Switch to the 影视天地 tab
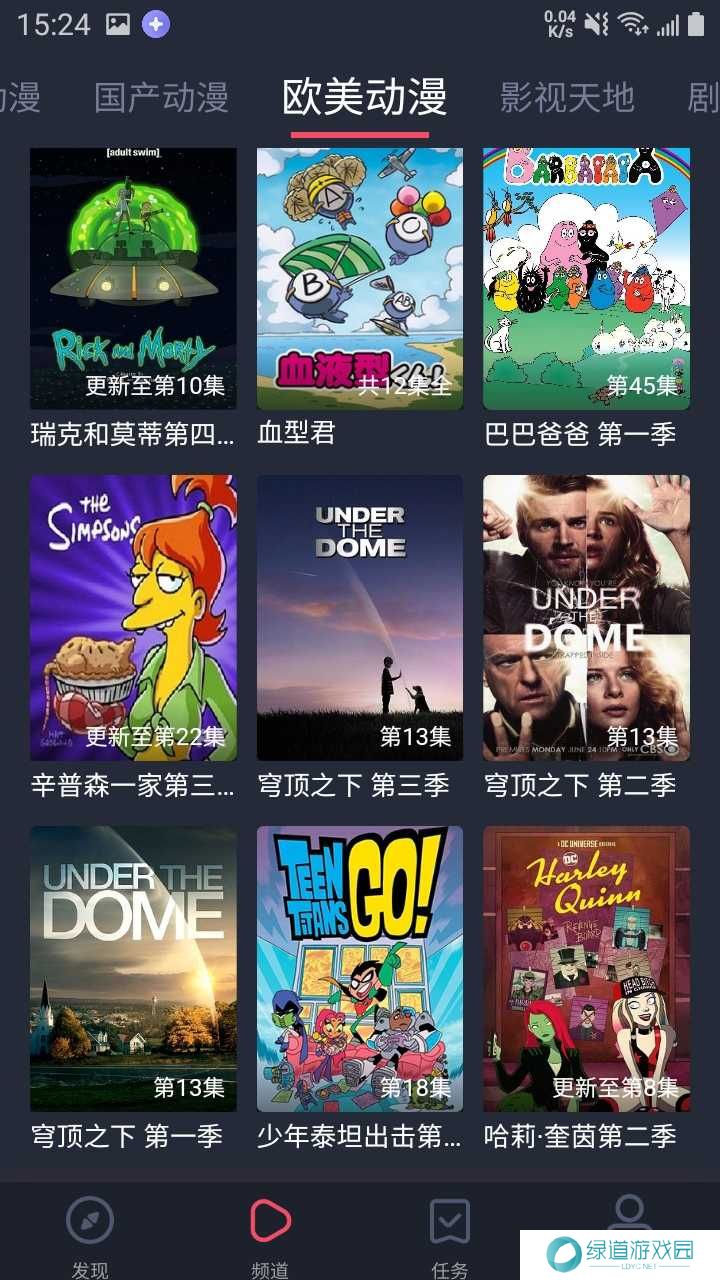The width and height of the screenshot is (720, 1280). click(x=566, y=98)
